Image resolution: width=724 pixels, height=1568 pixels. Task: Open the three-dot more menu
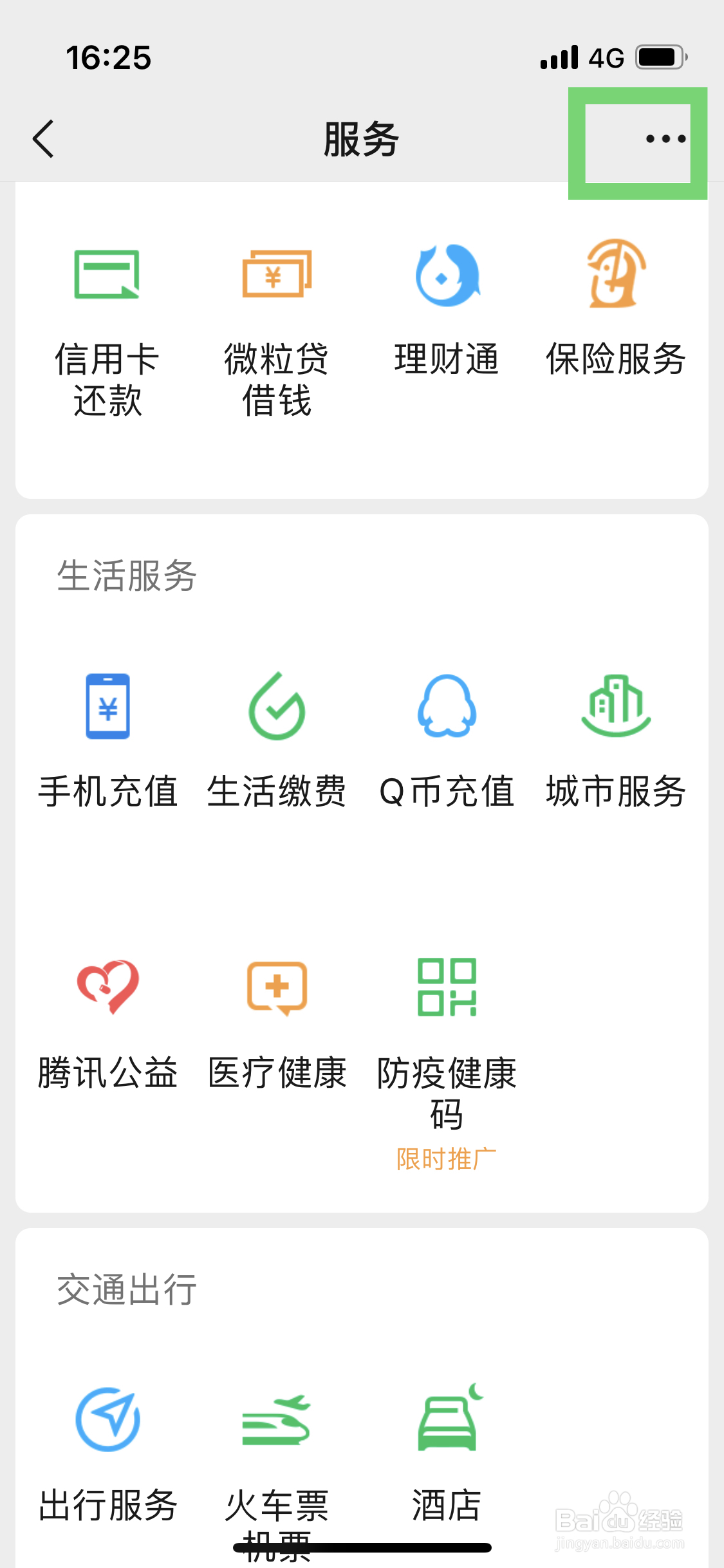666,138
